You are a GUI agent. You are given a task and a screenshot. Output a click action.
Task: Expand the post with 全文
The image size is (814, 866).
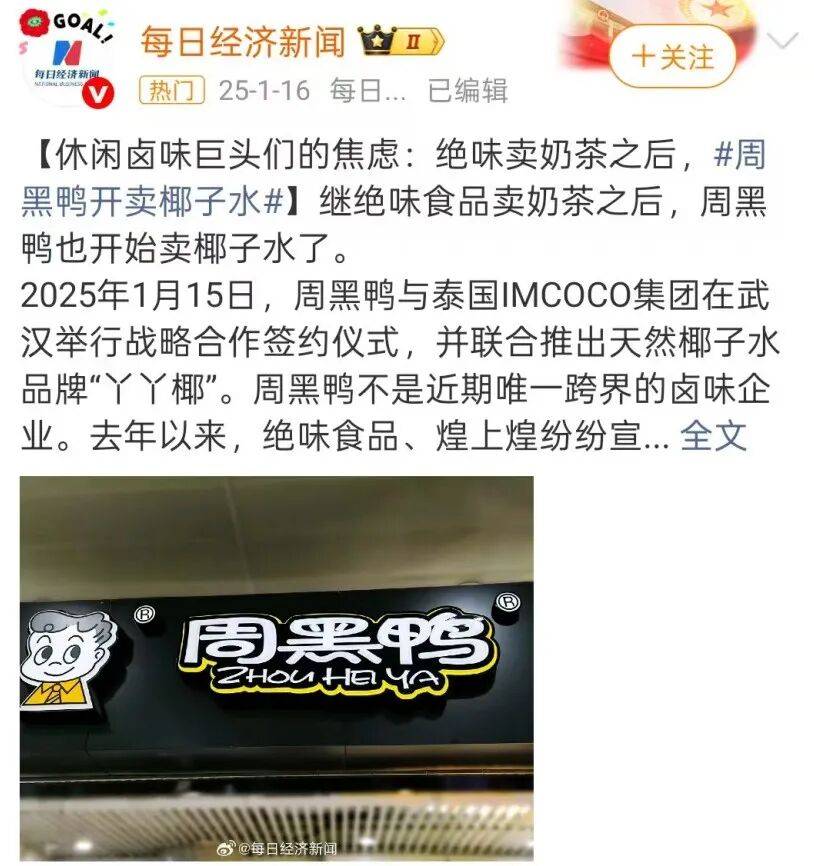click(713, 433)
